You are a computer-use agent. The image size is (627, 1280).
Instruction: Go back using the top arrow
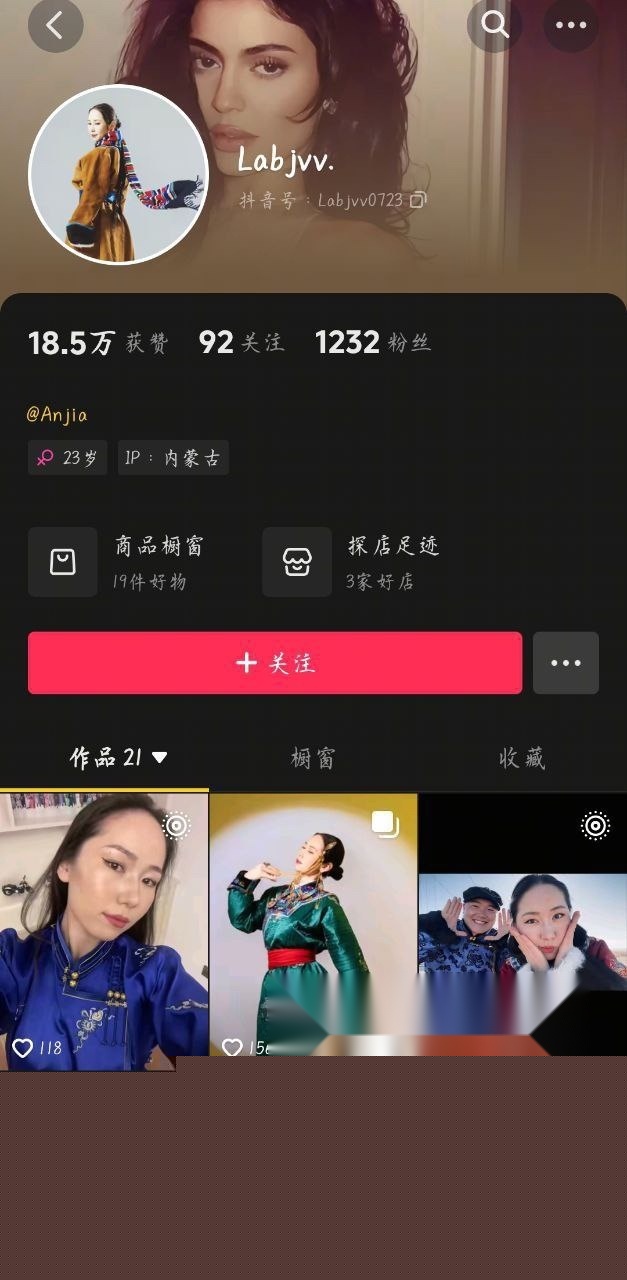point(55,25)
